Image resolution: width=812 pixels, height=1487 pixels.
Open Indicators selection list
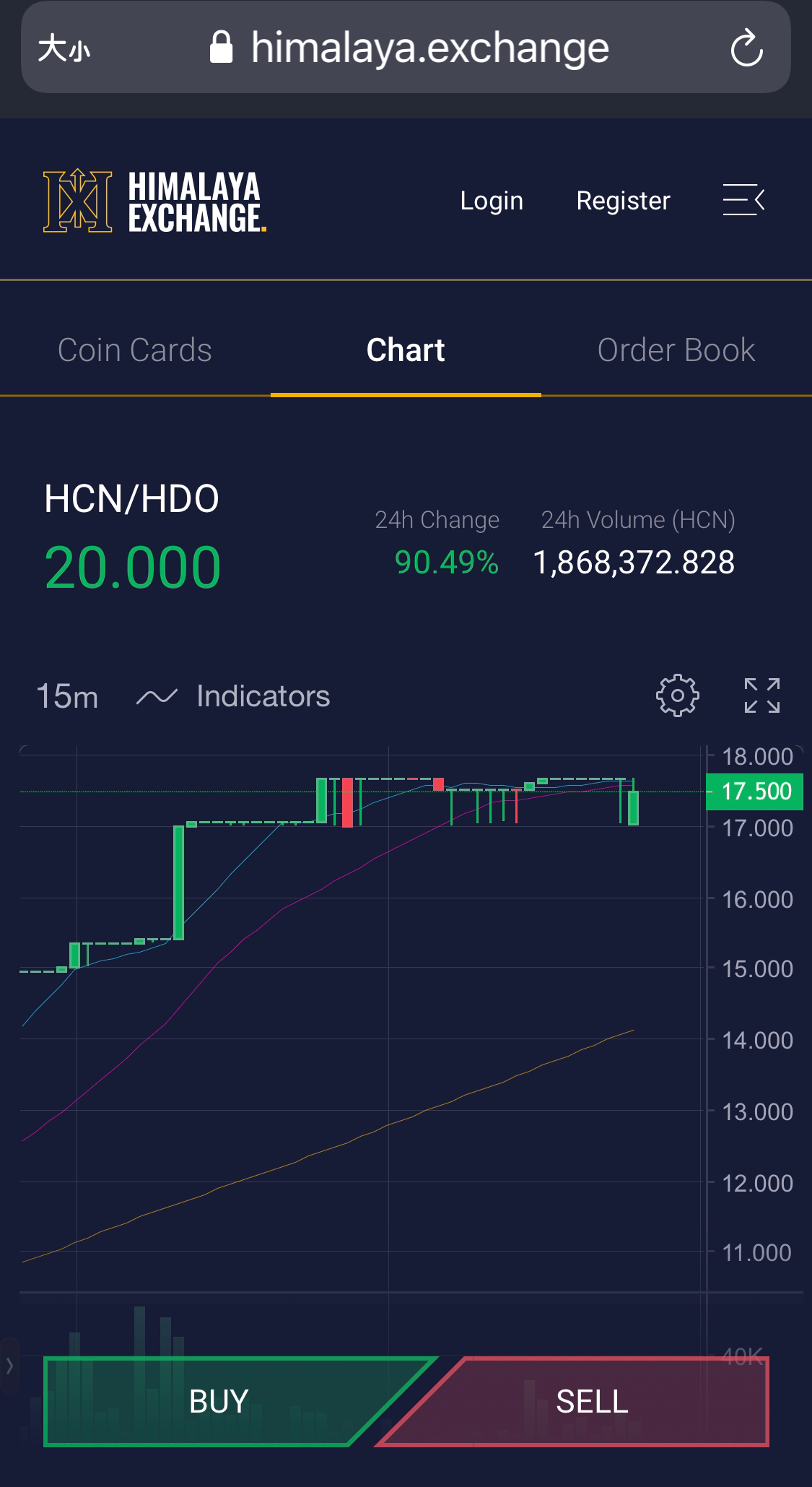tap(261, 695)
